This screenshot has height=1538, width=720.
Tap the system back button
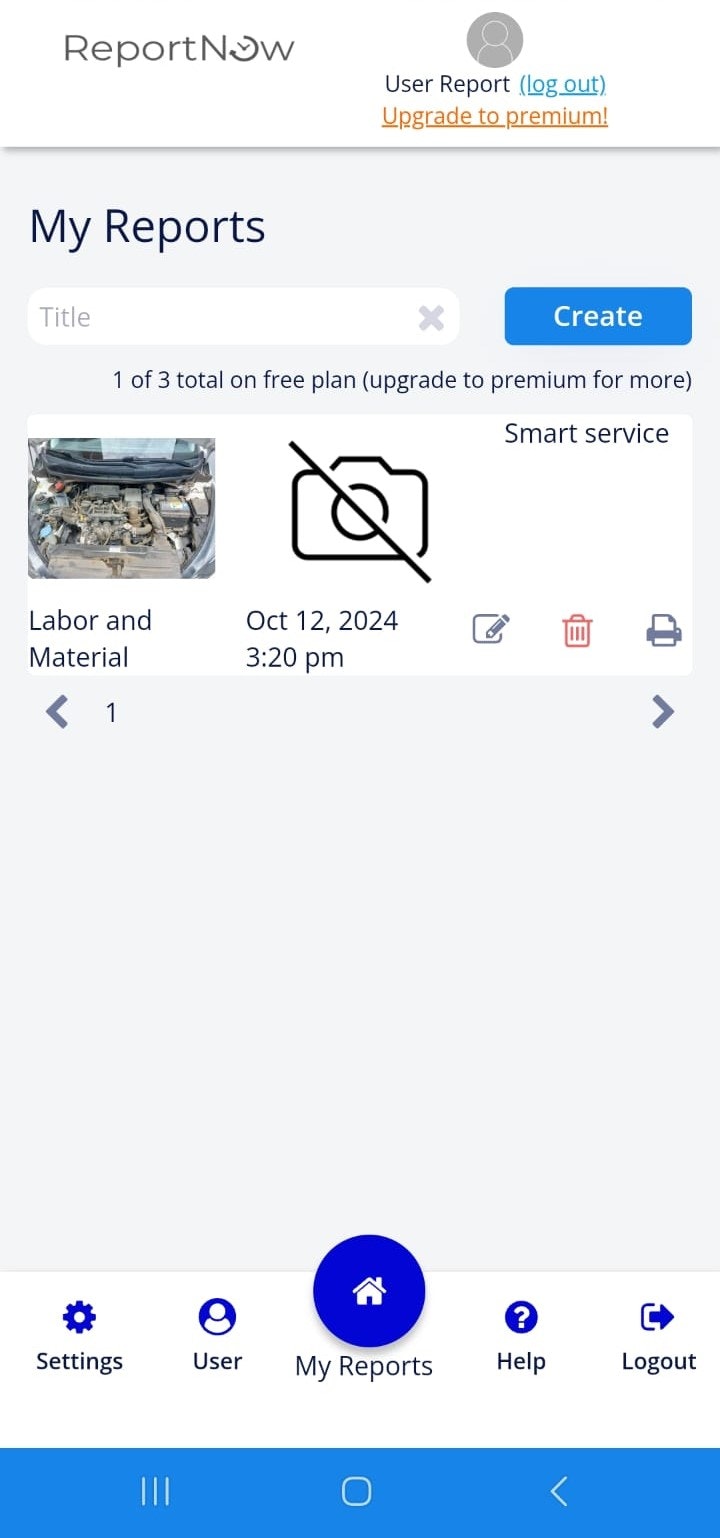pos(559,1492)
